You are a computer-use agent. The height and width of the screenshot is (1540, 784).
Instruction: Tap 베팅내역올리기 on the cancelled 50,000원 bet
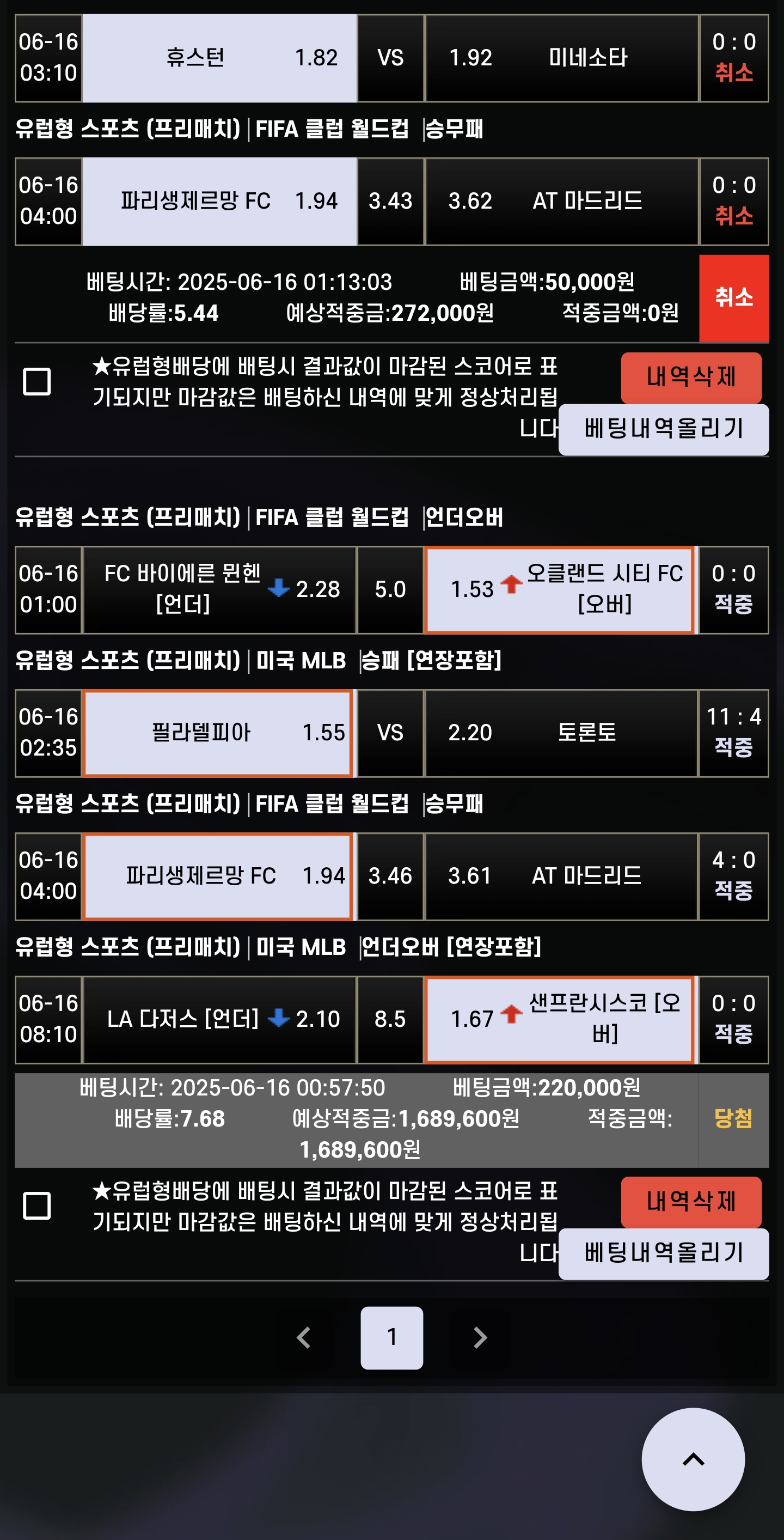pos(663,429)
